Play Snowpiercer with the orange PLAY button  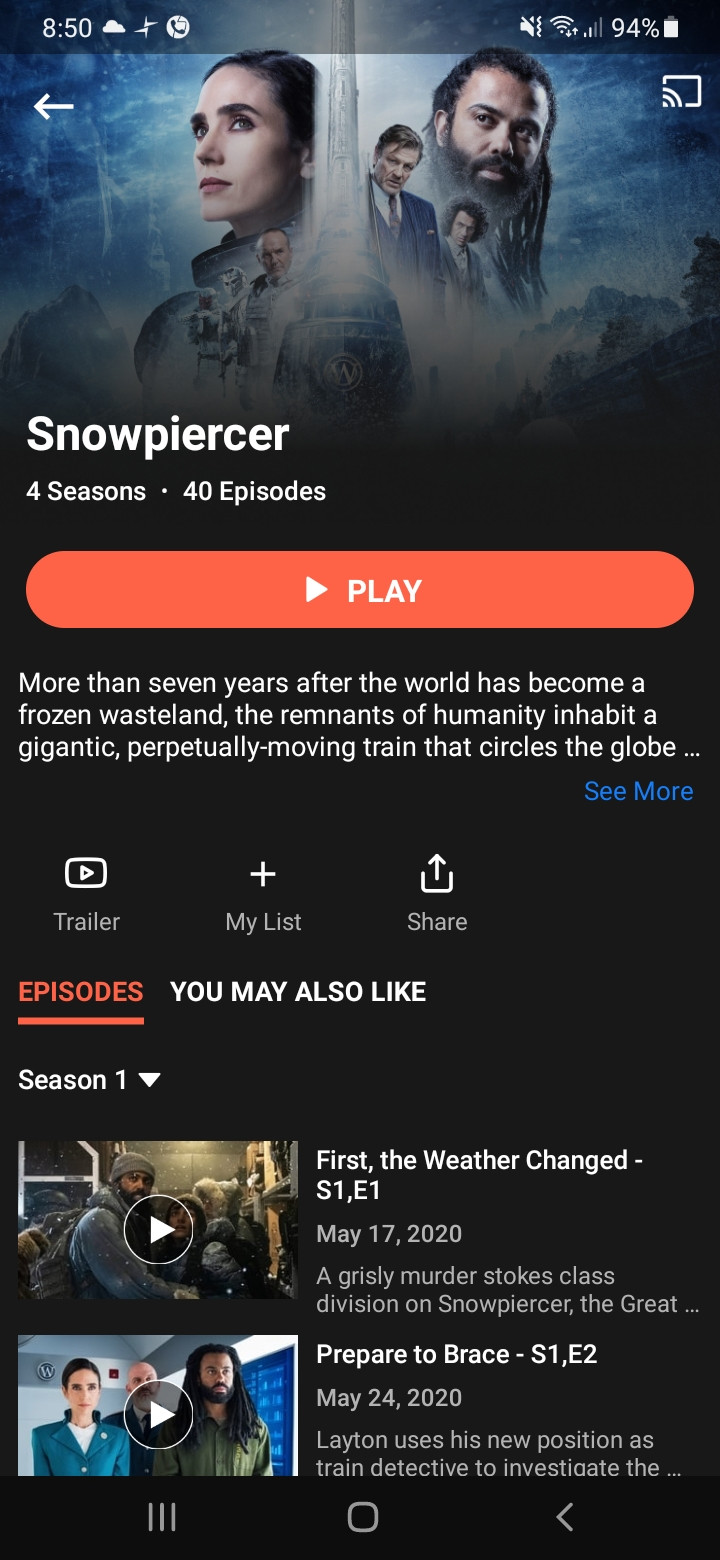[360, 590]
